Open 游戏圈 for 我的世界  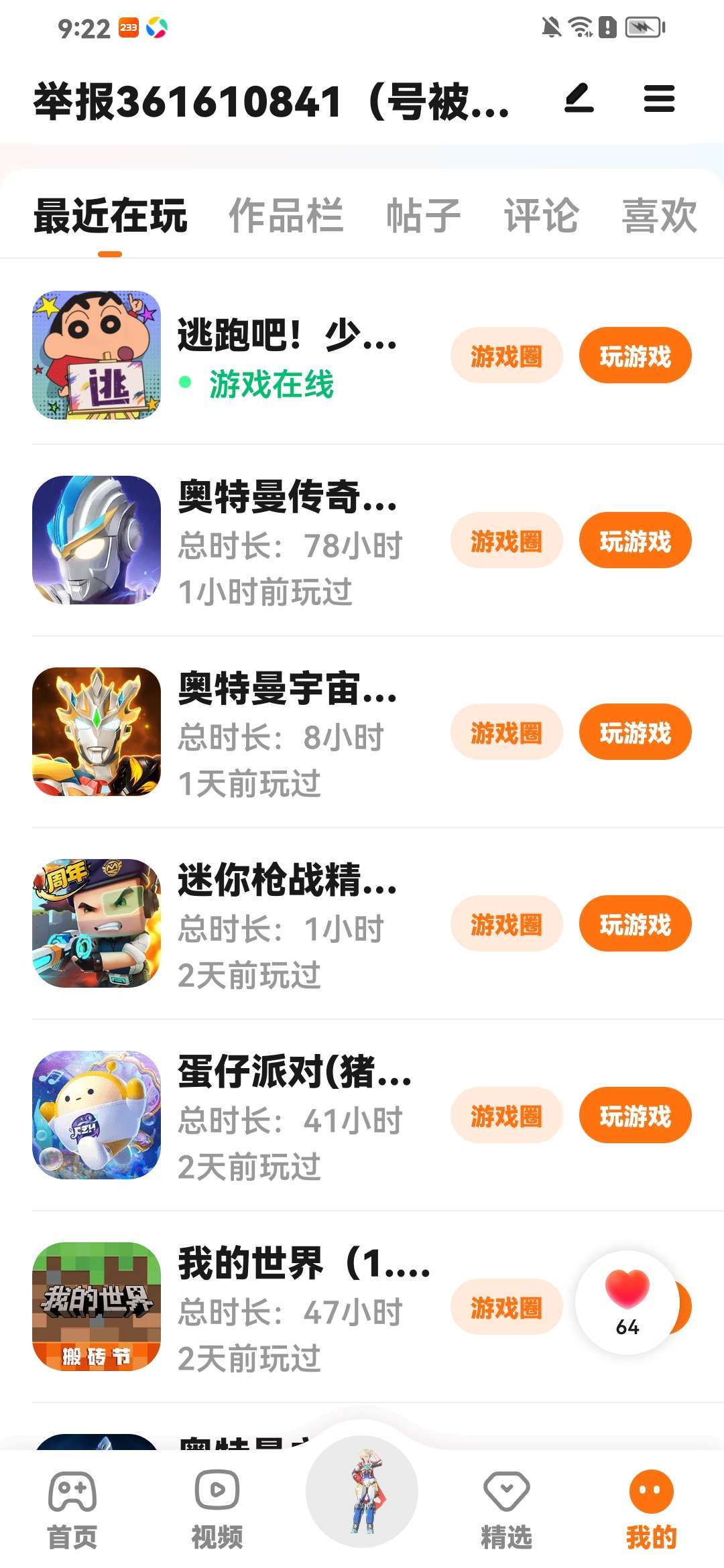(506, 1307)
